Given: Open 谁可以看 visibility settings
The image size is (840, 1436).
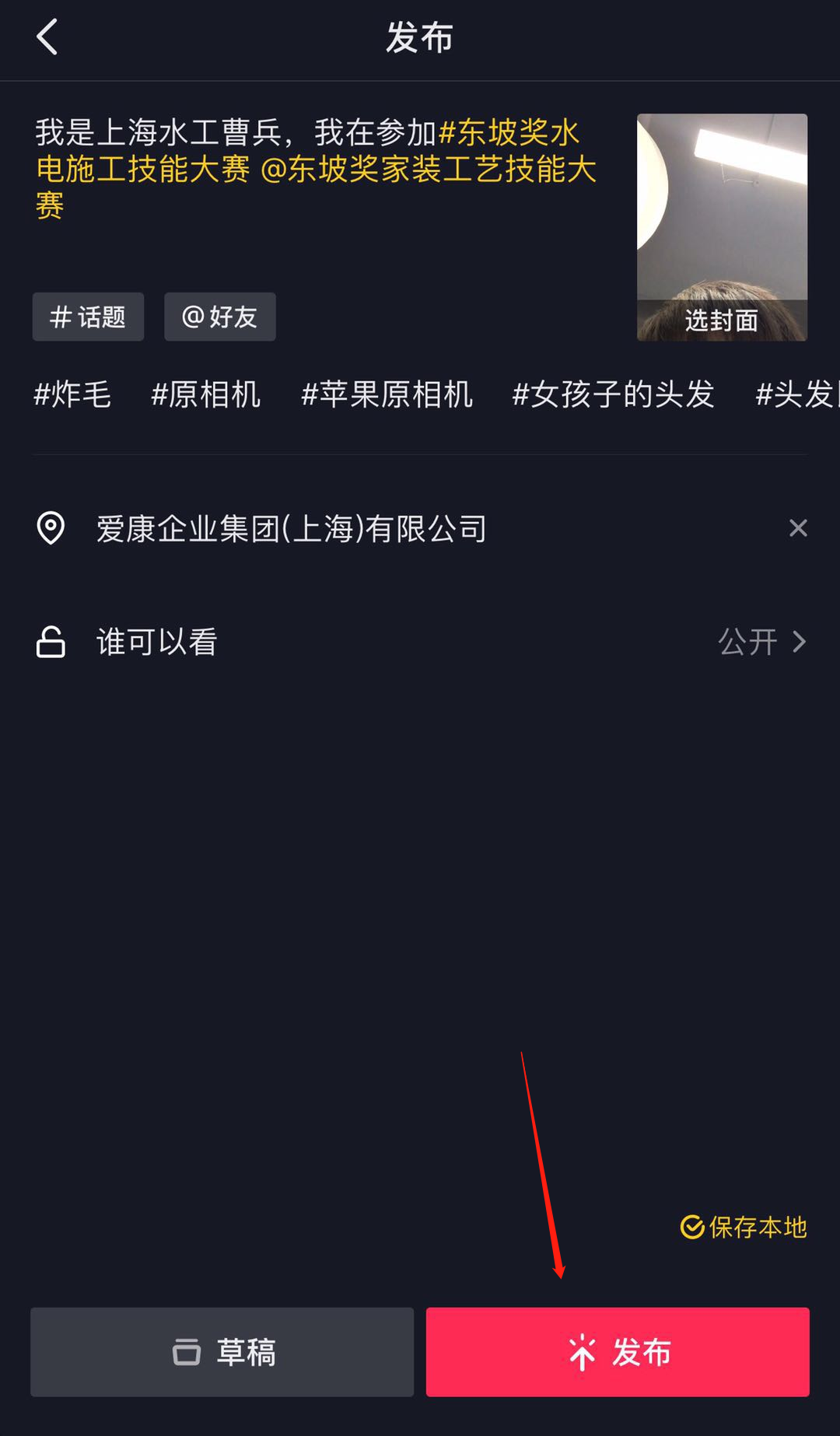Looking at the screenshot, I should [420, 642].
